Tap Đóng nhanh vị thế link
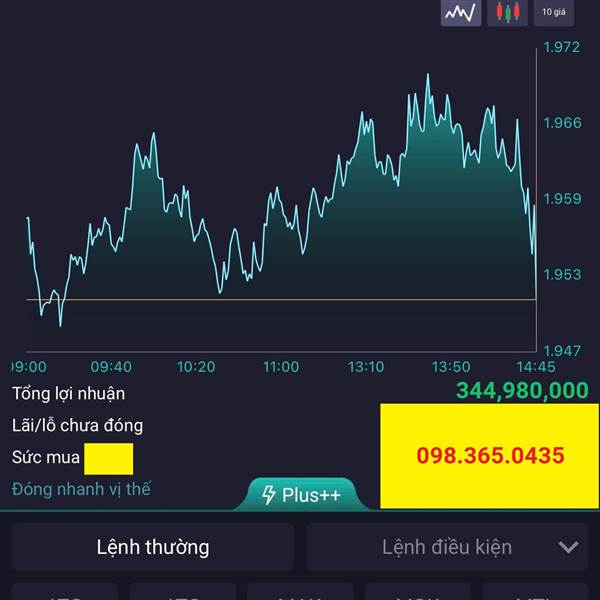600x600 pixels. (x=81, y=489)
